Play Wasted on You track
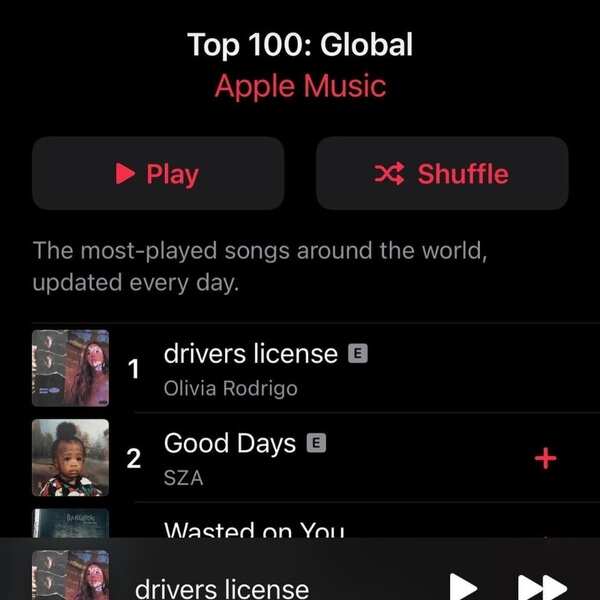Screen dimensions: 600x600 click(x=253, y=530)
